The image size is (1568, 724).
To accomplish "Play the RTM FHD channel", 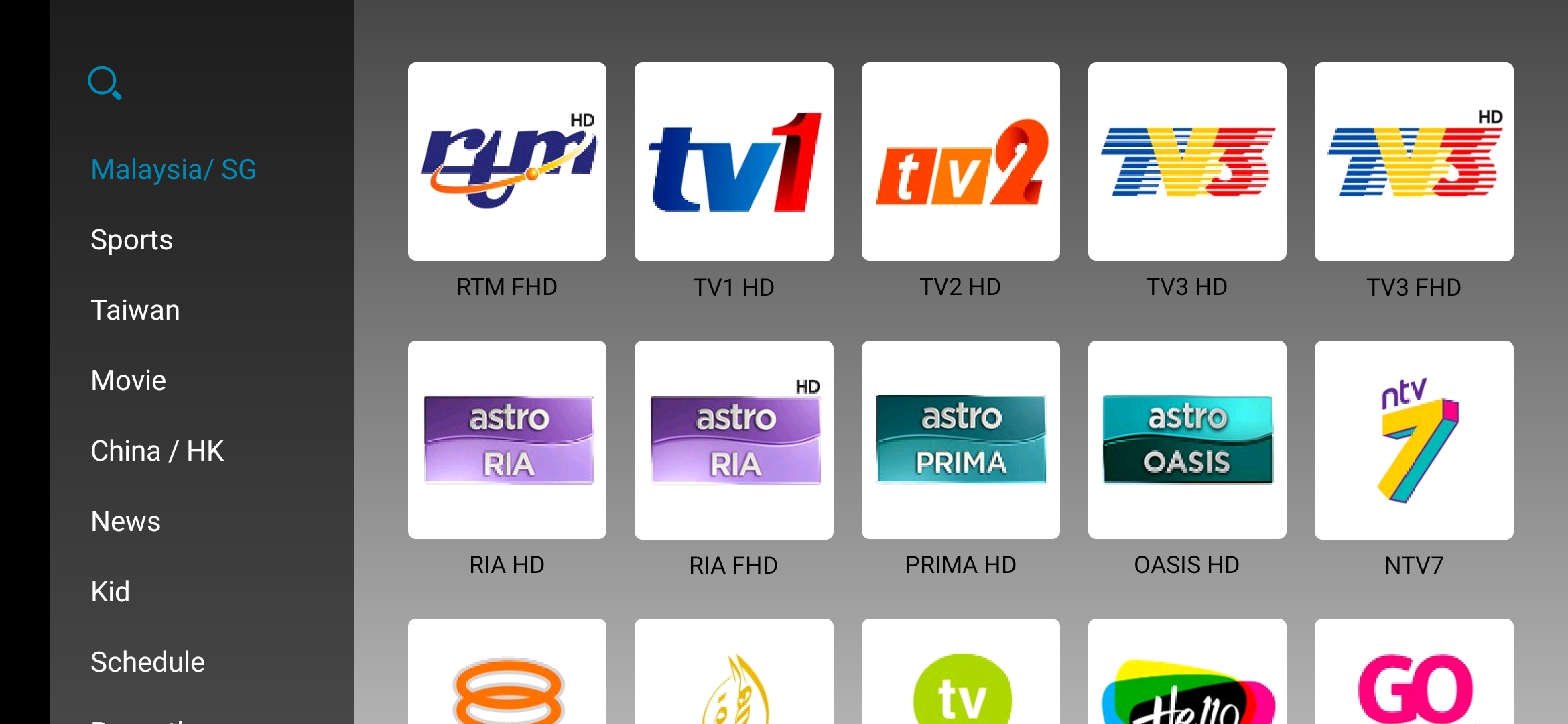I will click(x=507, y=162).
